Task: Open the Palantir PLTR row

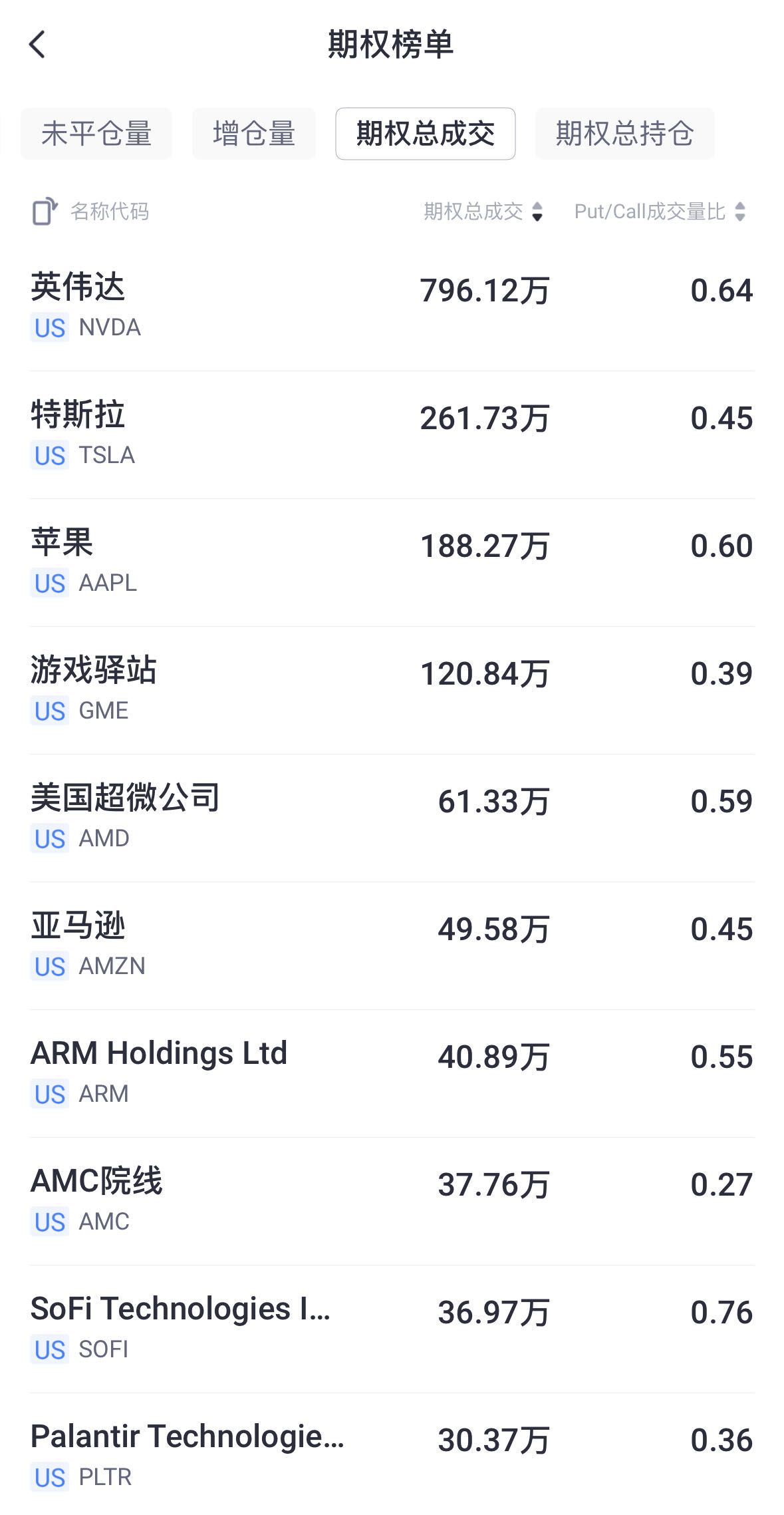Action: coord(392,1456)
